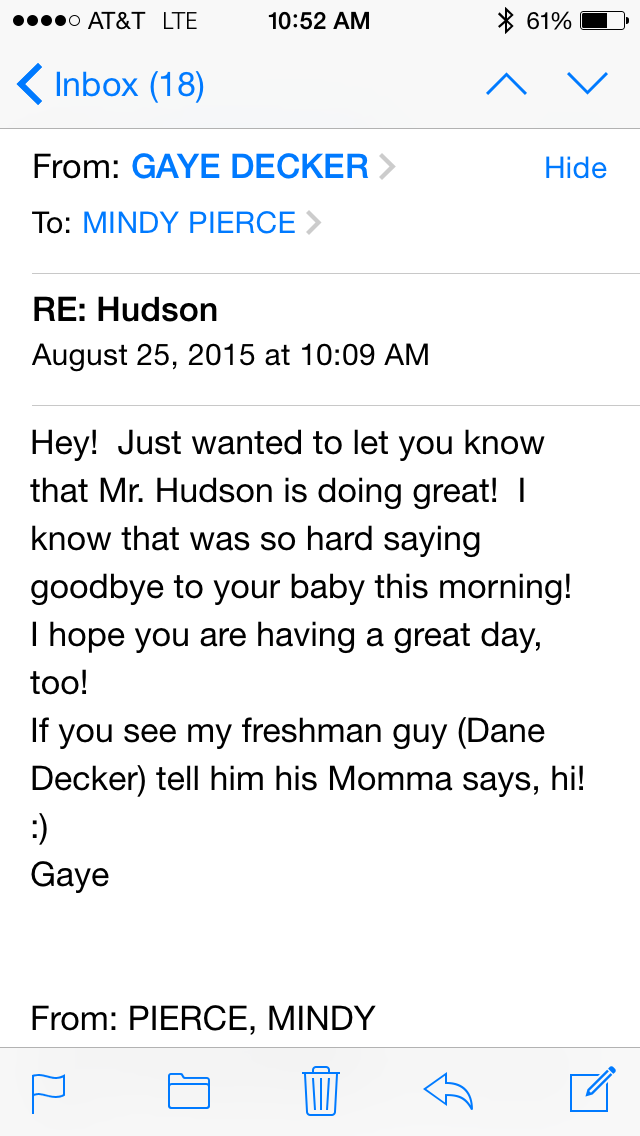Image resolution: width=640 pixels, height=1136 pixels.
Task: Show the next message with down arrow
Action: pos(587,84)
